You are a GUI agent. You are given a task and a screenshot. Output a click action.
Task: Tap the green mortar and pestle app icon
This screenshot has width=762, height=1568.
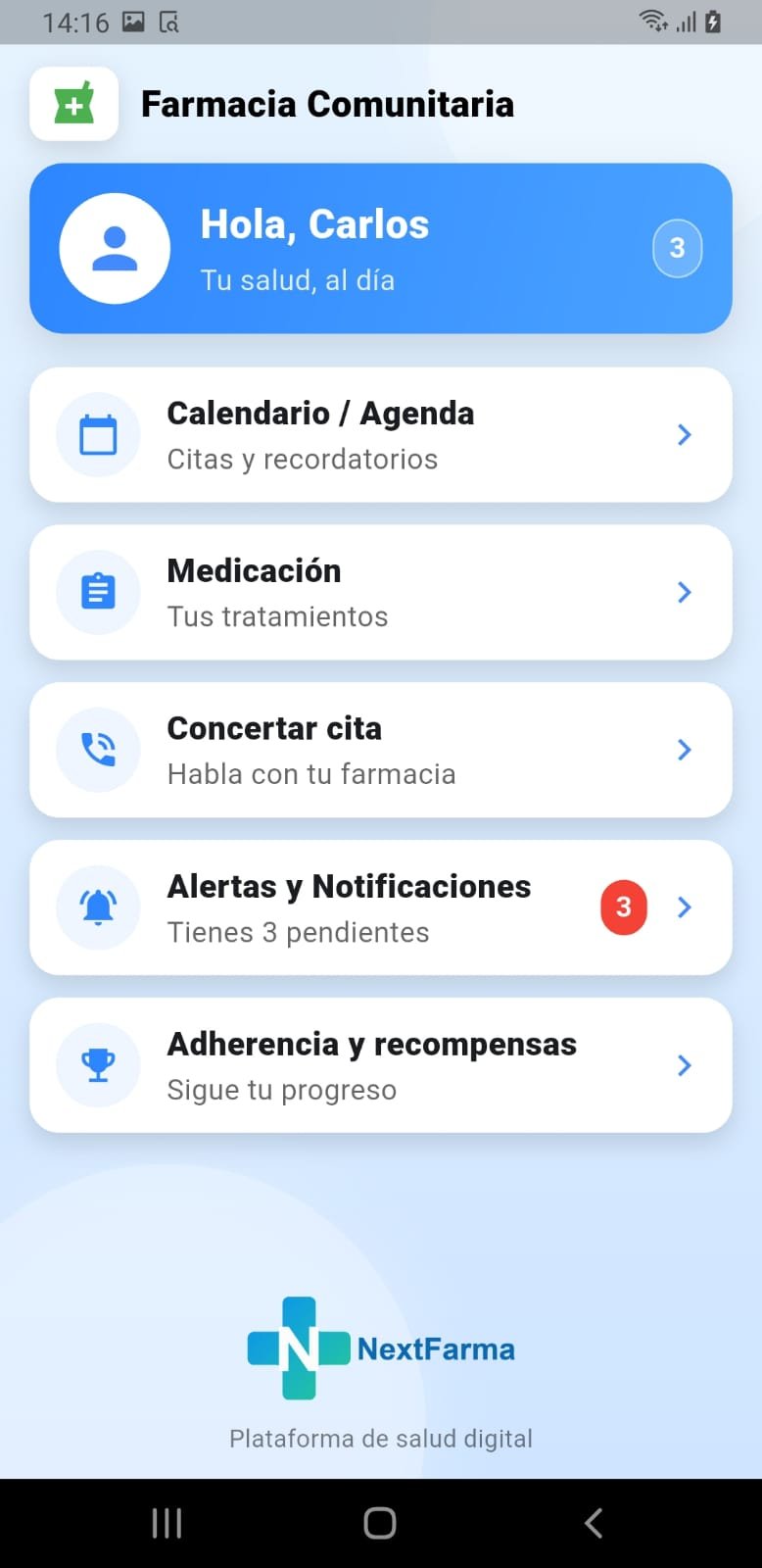click(73, 102)
